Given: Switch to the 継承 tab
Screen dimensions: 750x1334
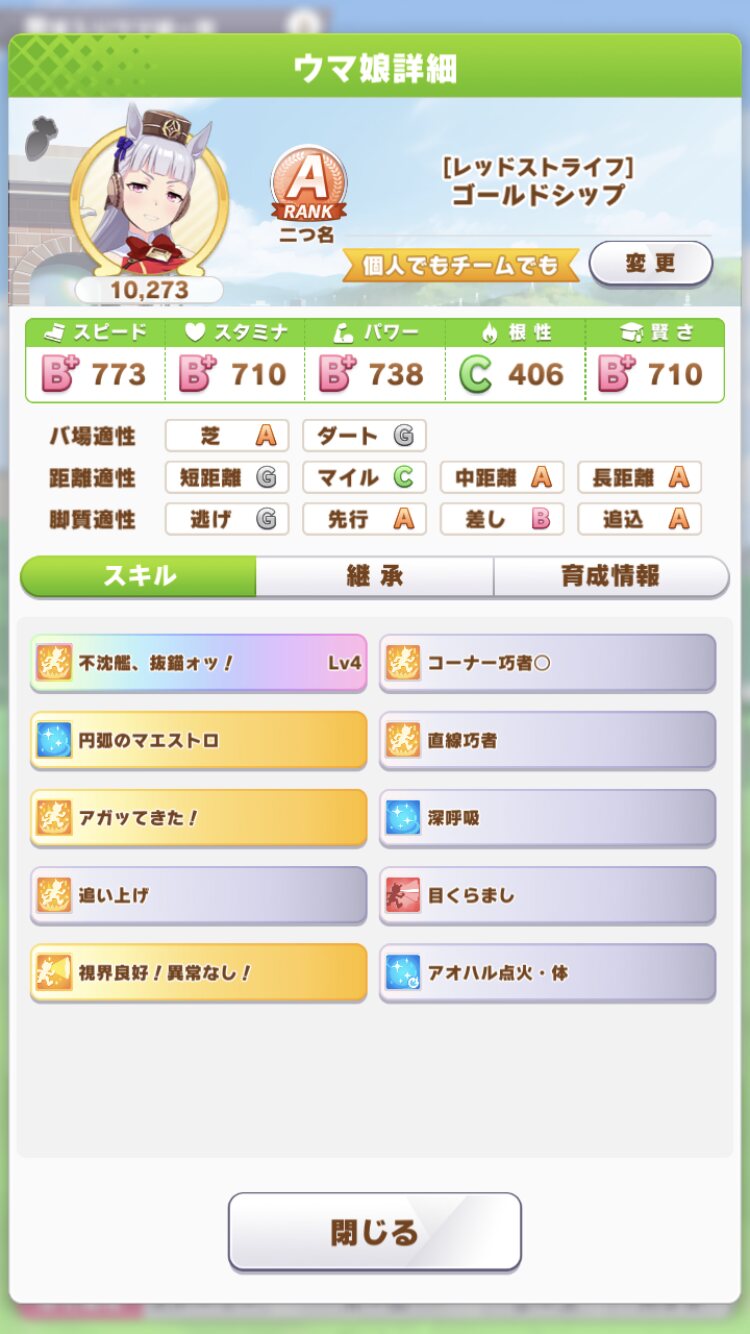Looking at the screenshot, I should point(374,576).
